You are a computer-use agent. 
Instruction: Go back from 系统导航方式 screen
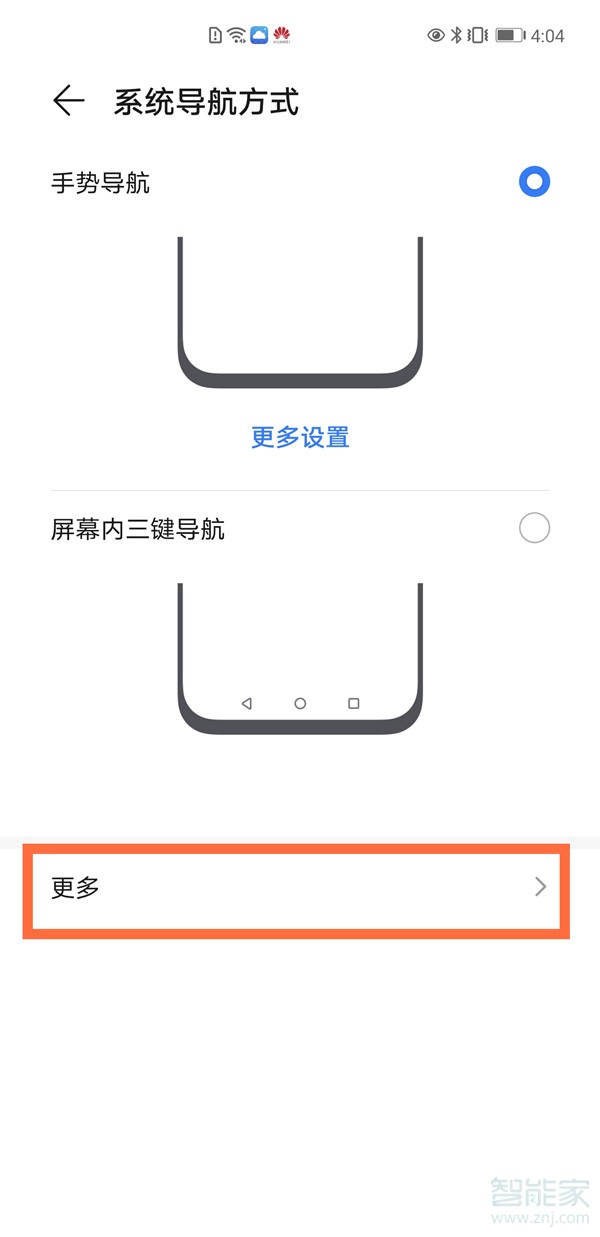(68, 101)
